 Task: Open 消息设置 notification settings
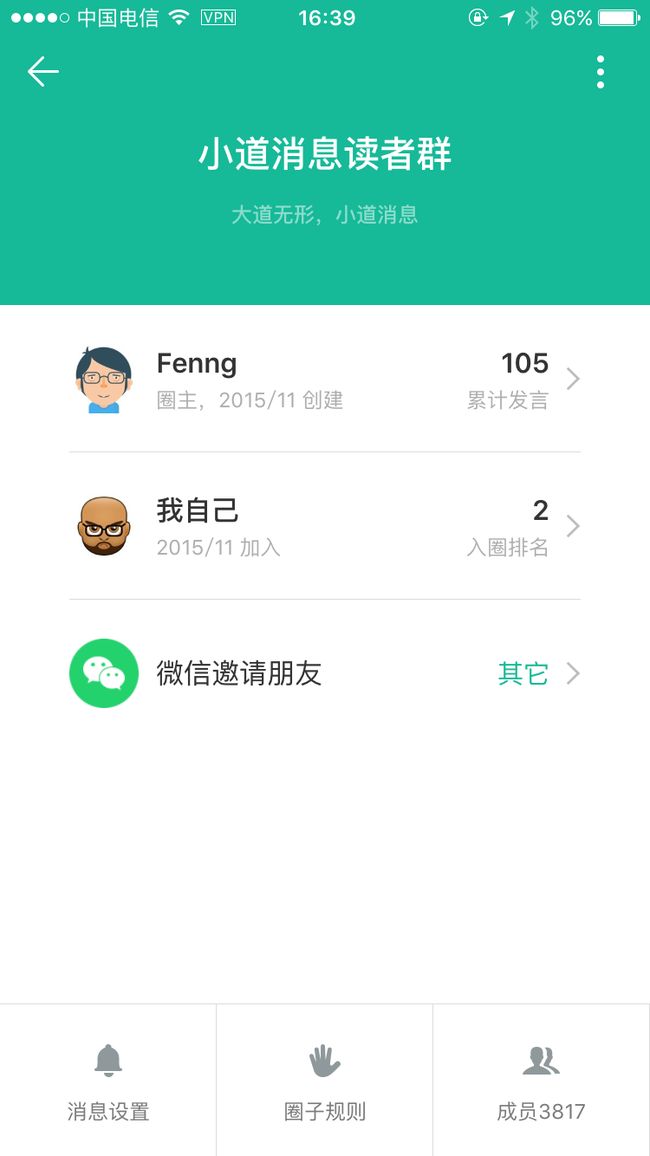coord(108,1080)
